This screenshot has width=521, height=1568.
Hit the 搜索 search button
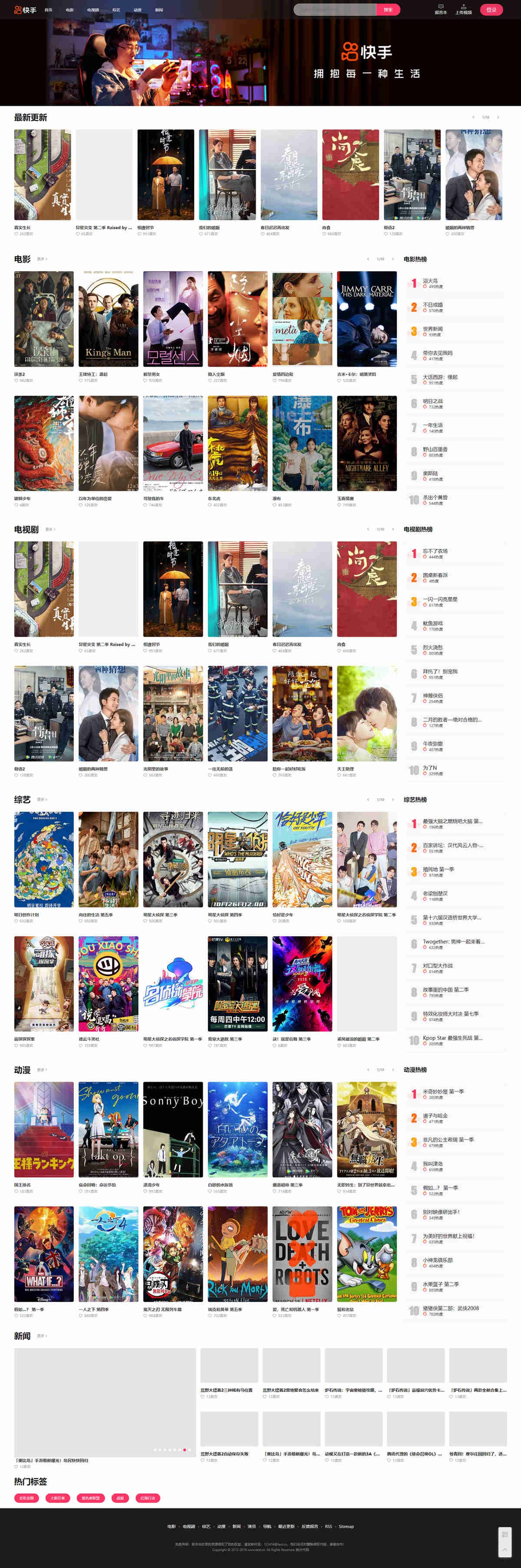[388, 10]
